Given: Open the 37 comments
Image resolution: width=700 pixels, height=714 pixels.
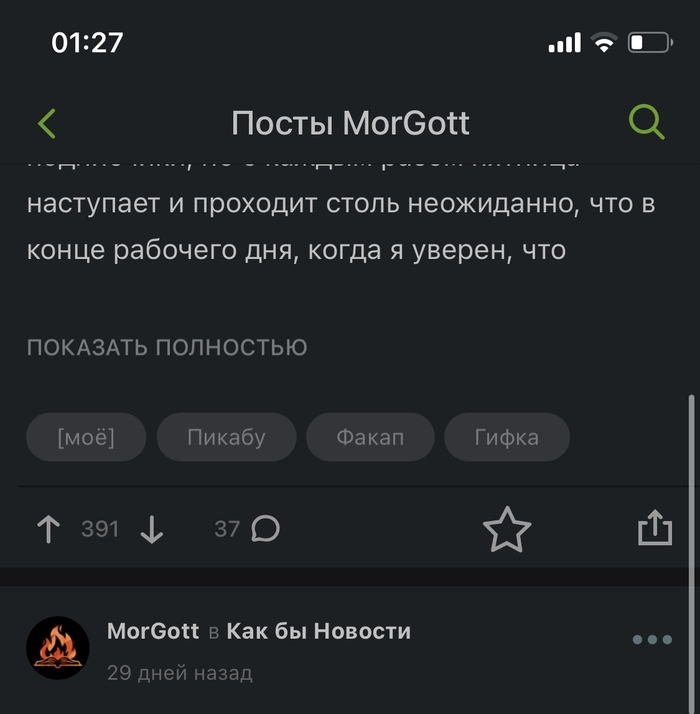Looking at the screenshot, I should click(247, 529).
